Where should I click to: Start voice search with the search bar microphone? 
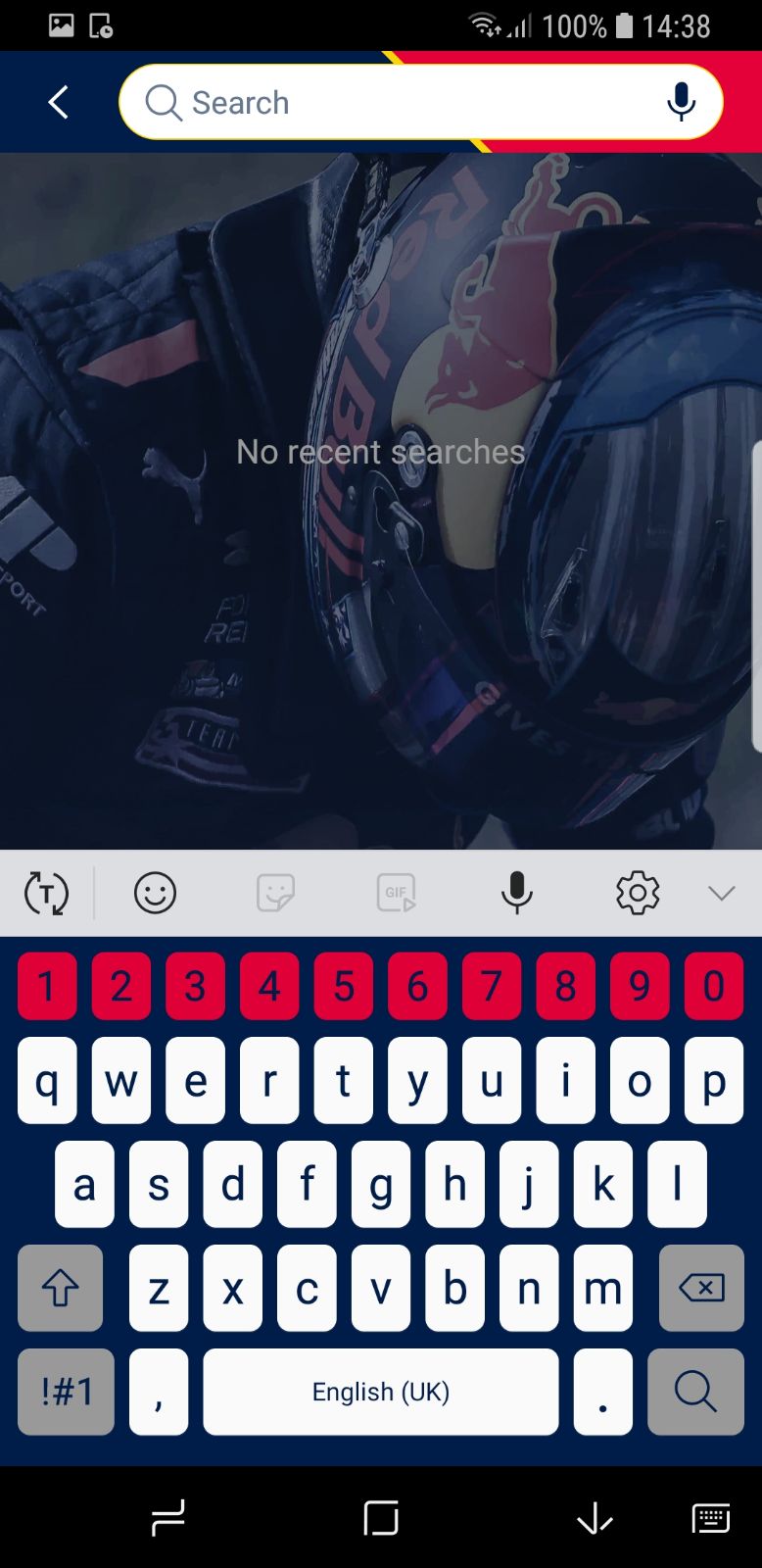[x=681, y=102]
